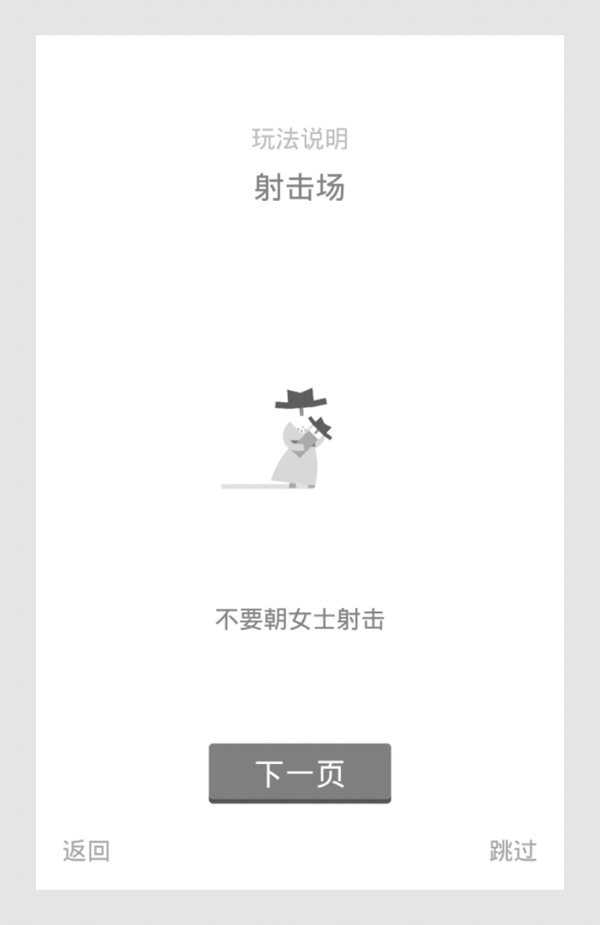Tap the 下一页 button to continue

[x=299, y=773]
